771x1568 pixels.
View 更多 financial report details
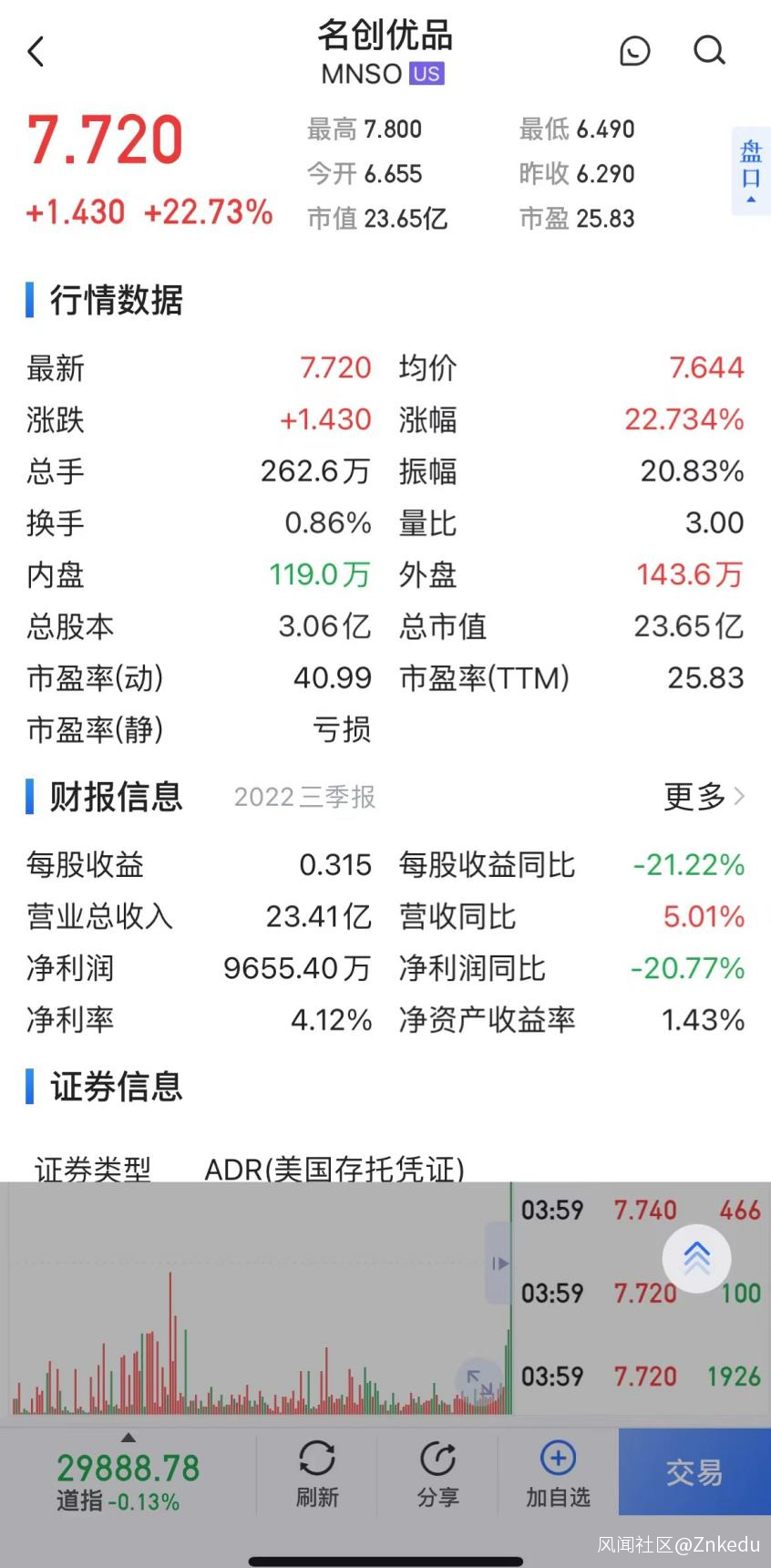(704, 797)
